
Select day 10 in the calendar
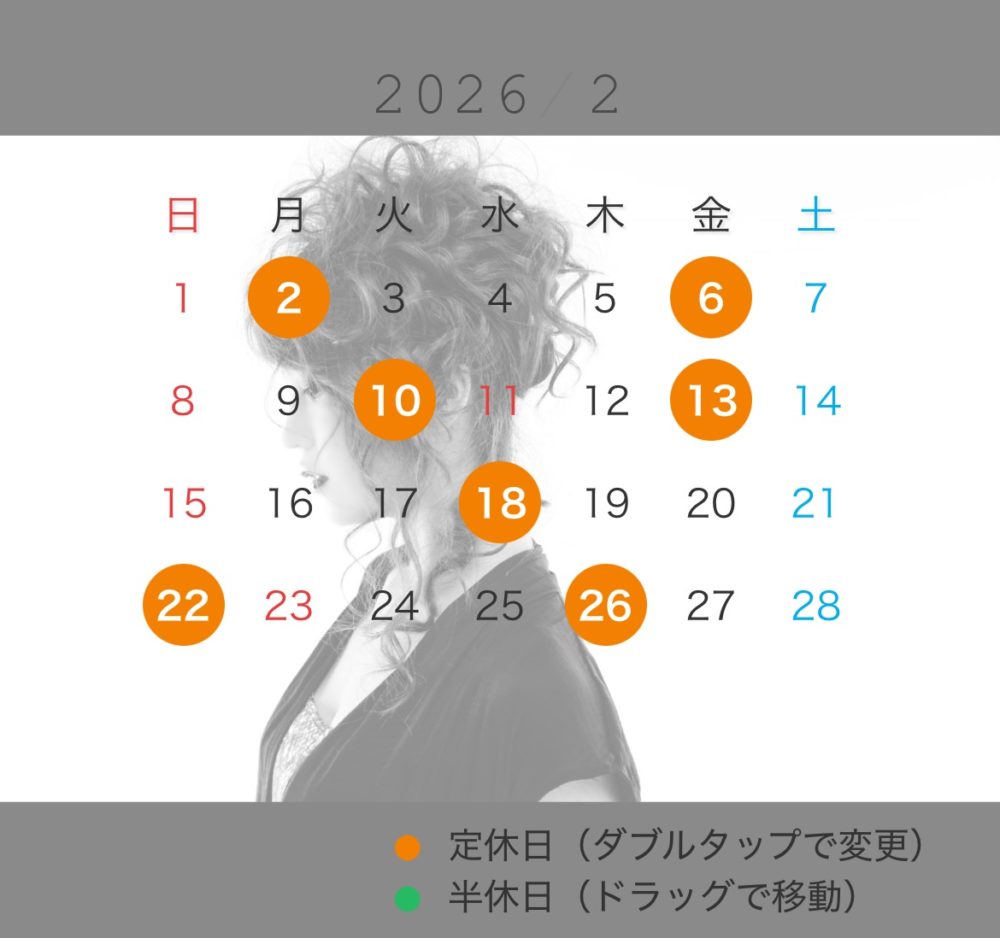click(394, 400)
